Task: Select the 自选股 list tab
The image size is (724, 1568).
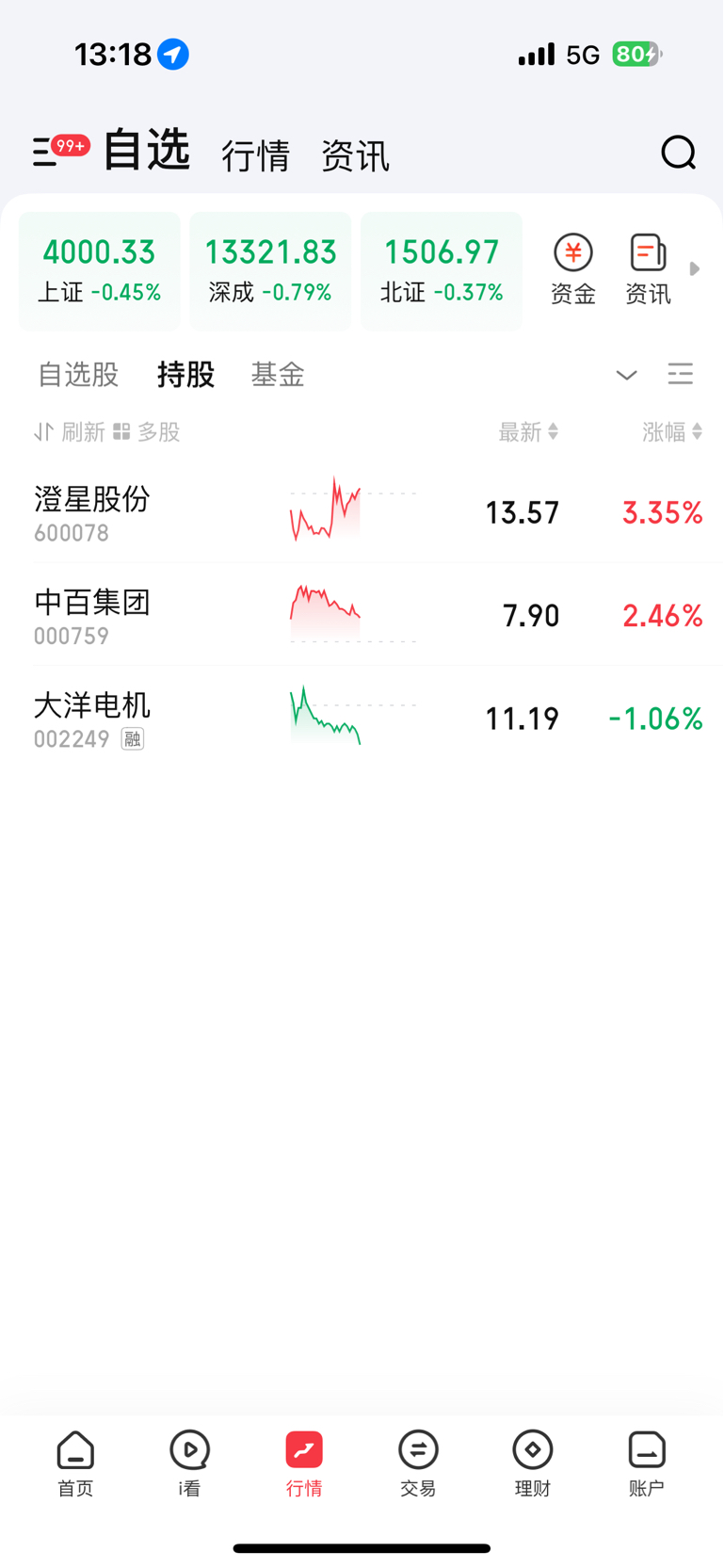Action: click(x=78, y=375)
